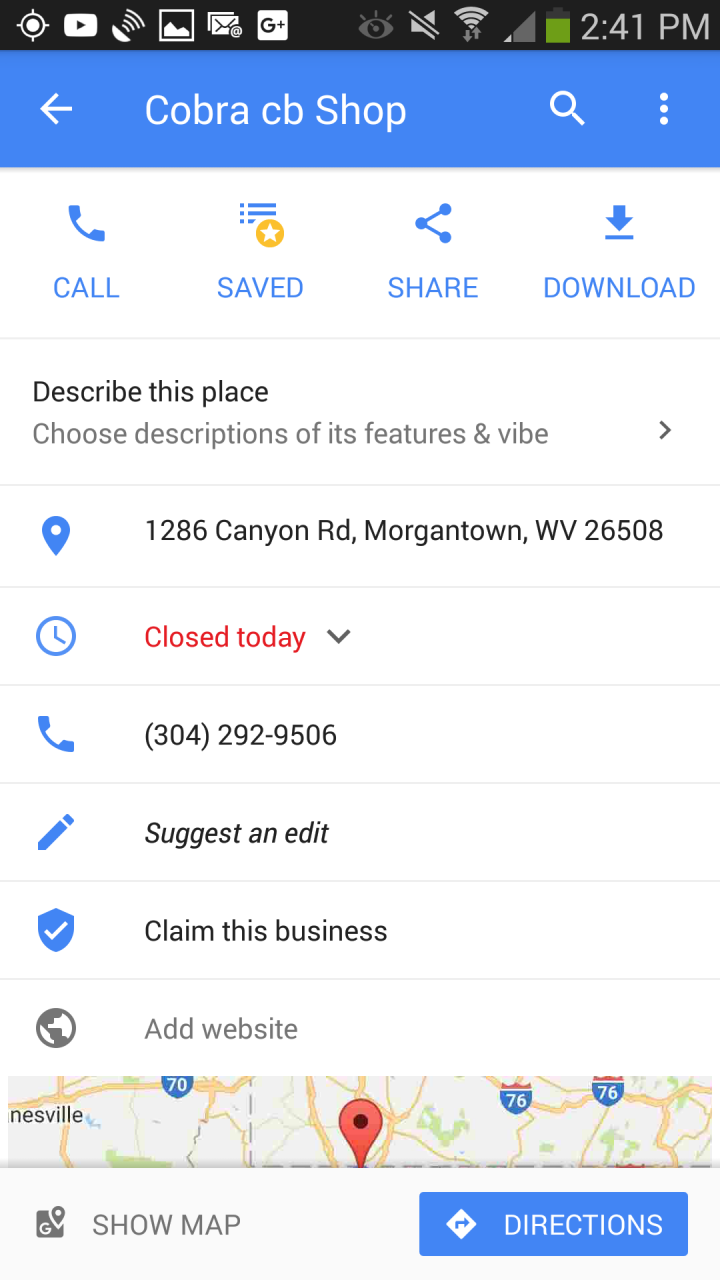Open Suggest an edit
The image size is (720, 1280).
237,833
